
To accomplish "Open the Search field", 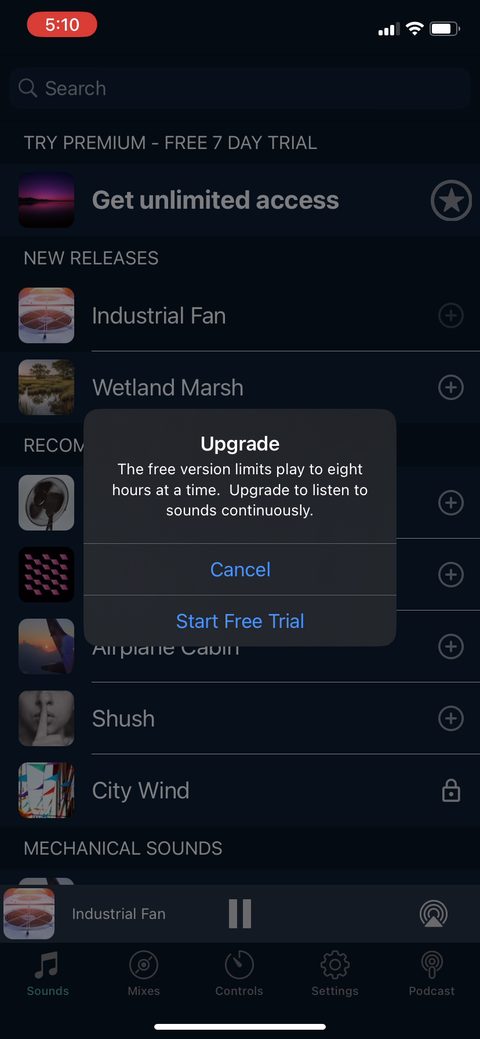I will (240, 88).
